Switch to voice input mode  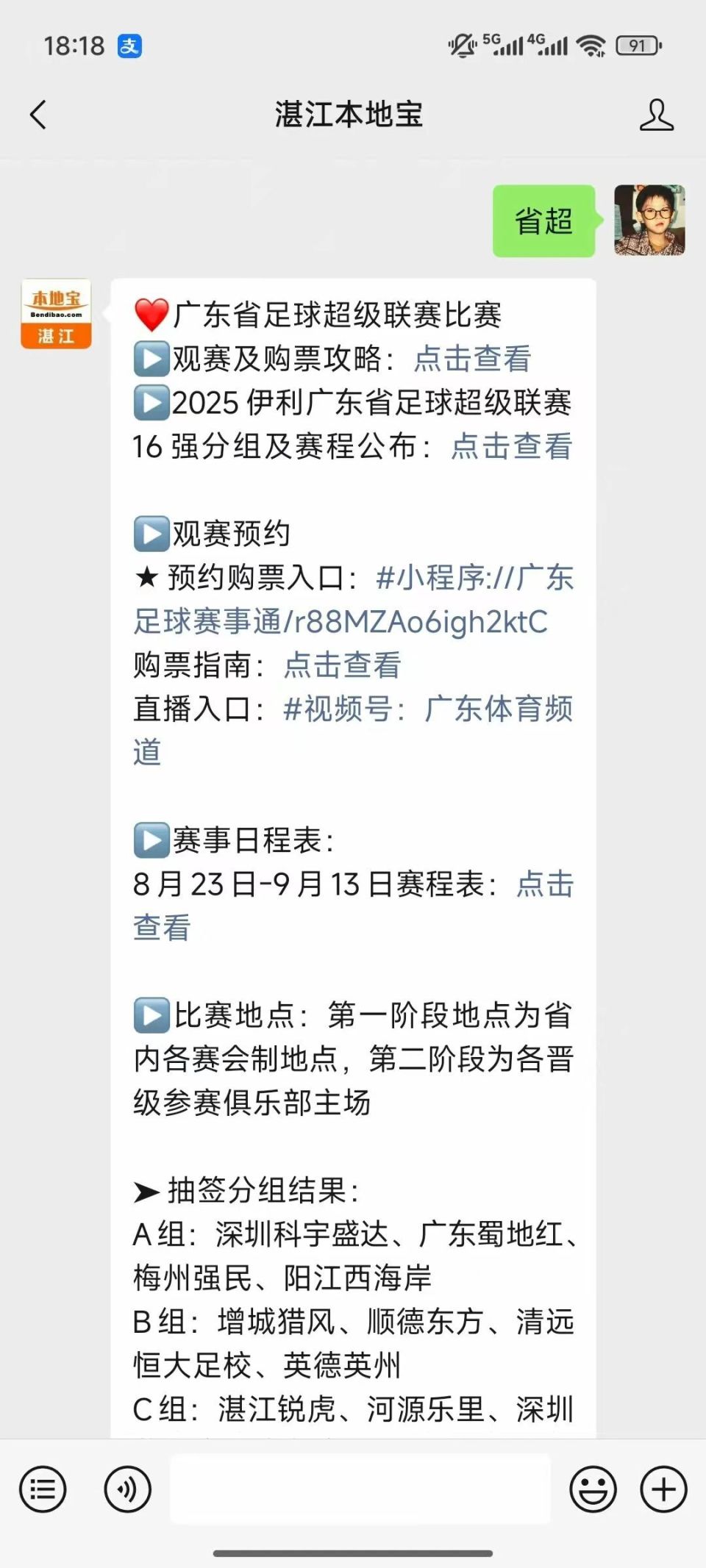(x=127, y=1489)
